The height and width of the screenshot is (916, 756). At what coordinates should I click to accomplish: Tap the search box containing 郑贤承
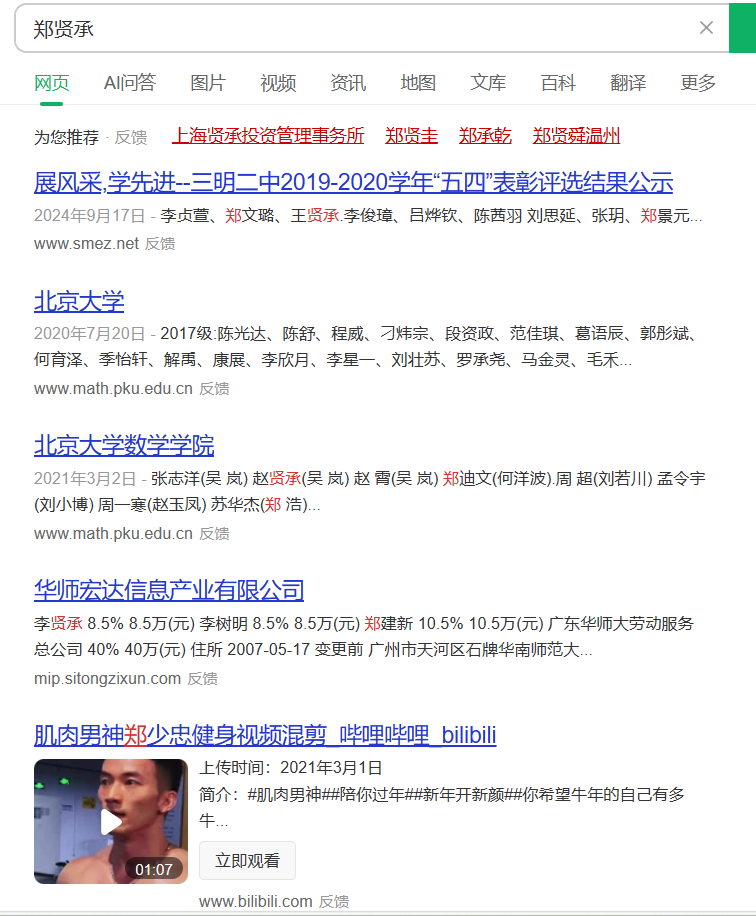tap(350, 29)
